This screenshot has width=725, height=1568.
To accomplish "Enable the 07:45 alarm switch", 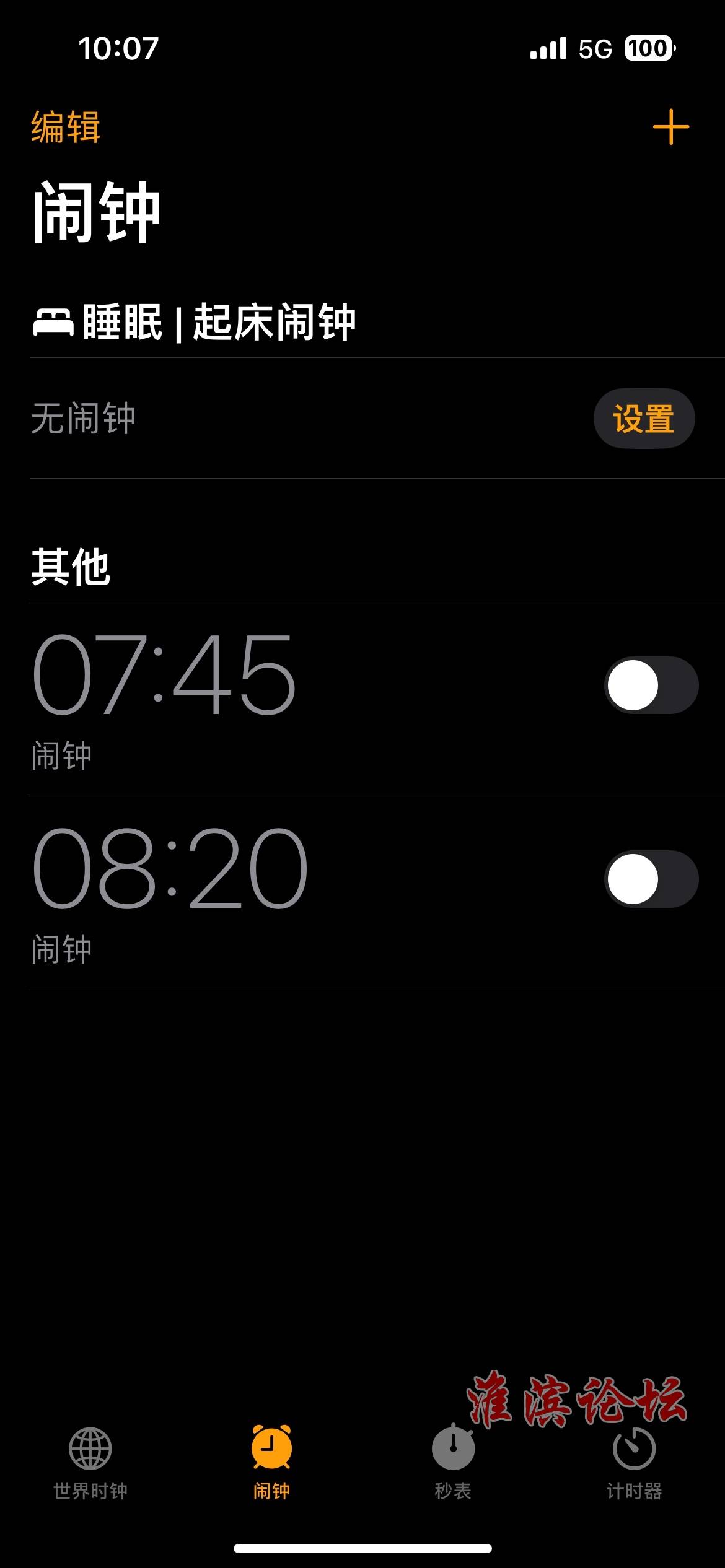I will click(651, 685).
